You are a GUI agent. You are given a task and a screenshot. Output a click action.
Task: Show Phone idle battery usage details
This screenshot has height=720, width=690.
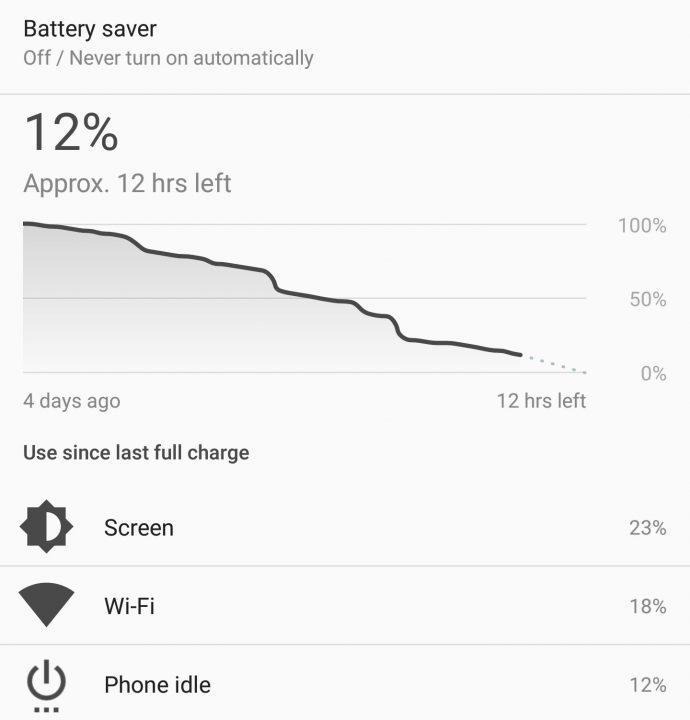coord(344,685)
